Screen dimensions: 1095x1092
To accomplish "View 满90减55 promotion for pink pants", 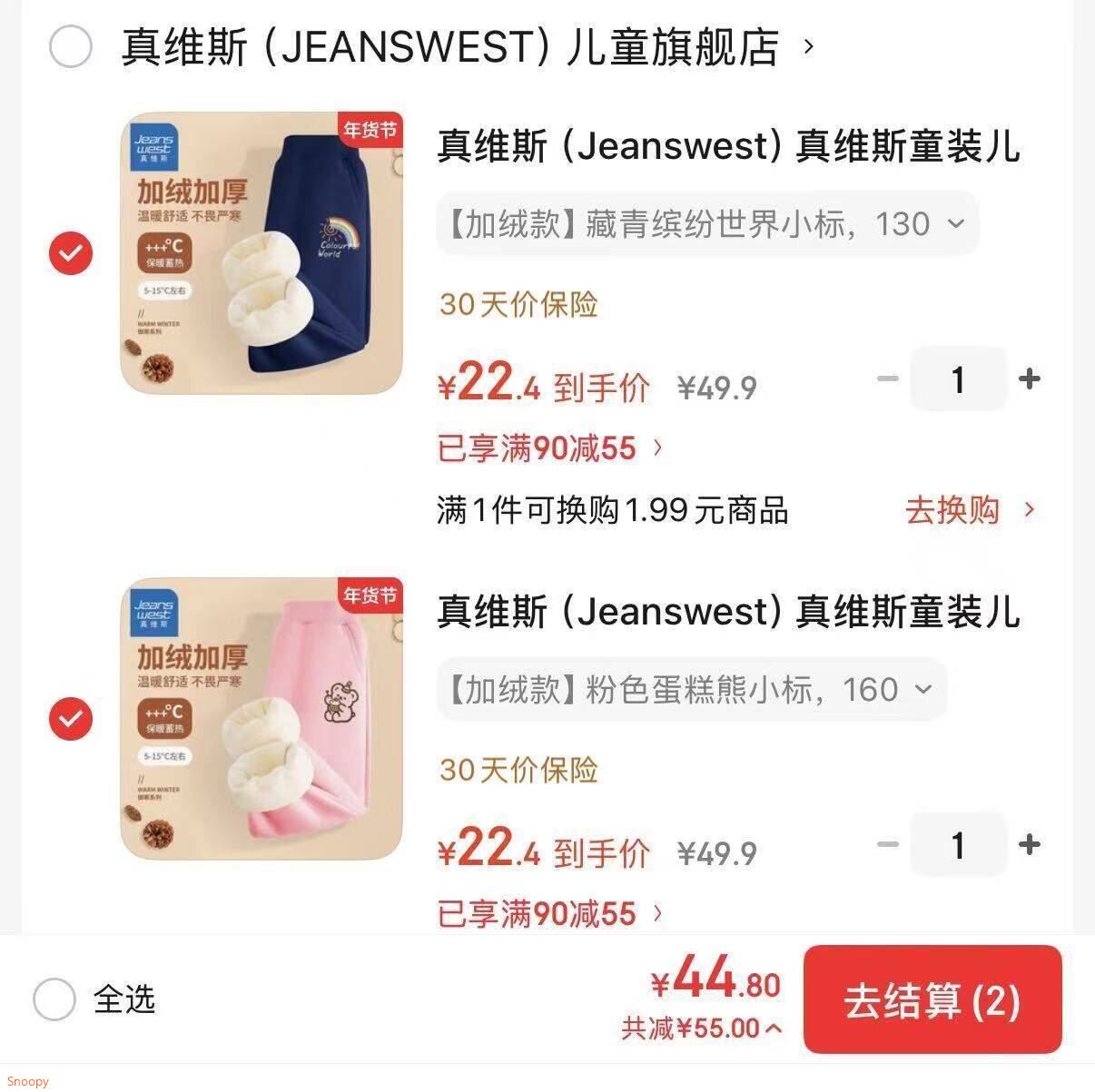I will click(x=549, y=914).
